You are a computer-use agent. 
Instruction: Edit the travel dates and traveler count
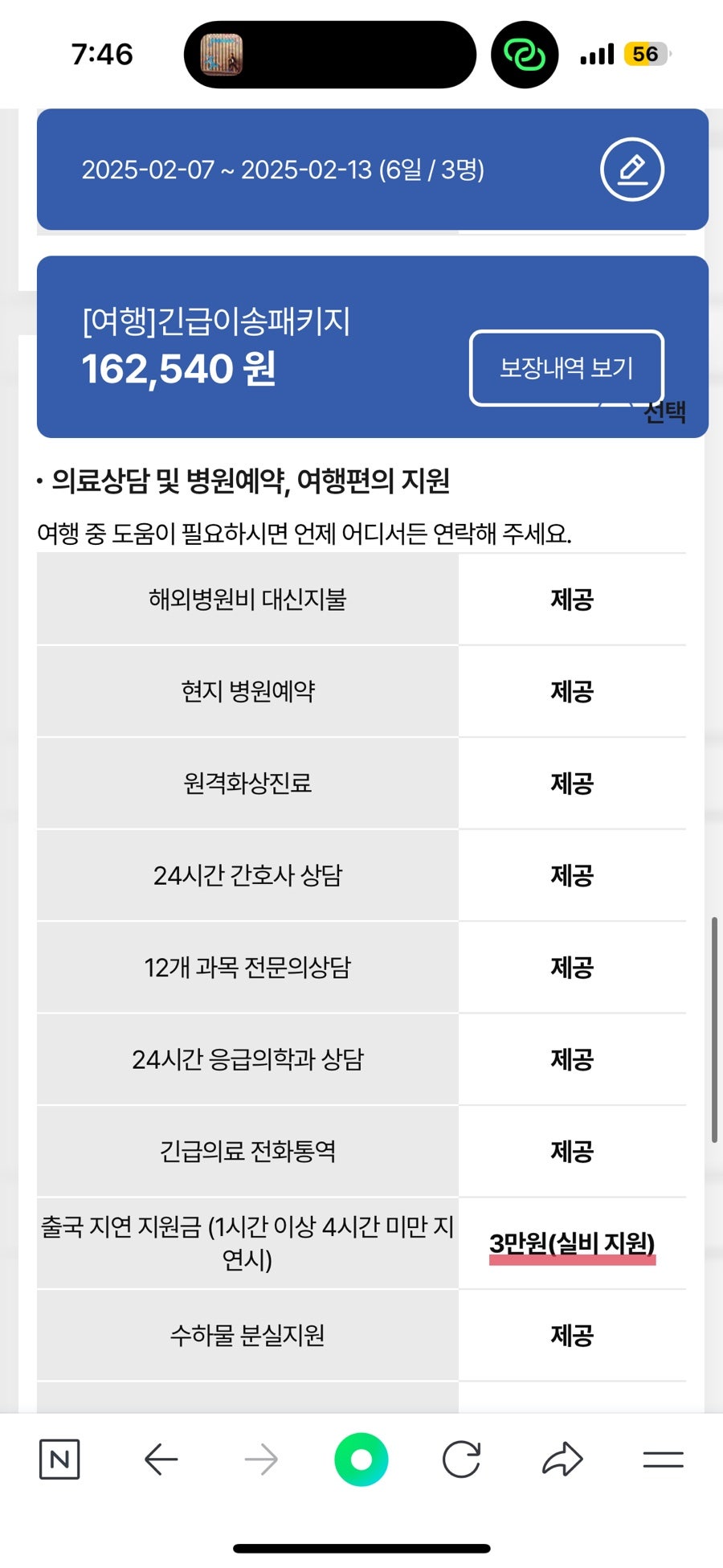click(x=632, y=170)
